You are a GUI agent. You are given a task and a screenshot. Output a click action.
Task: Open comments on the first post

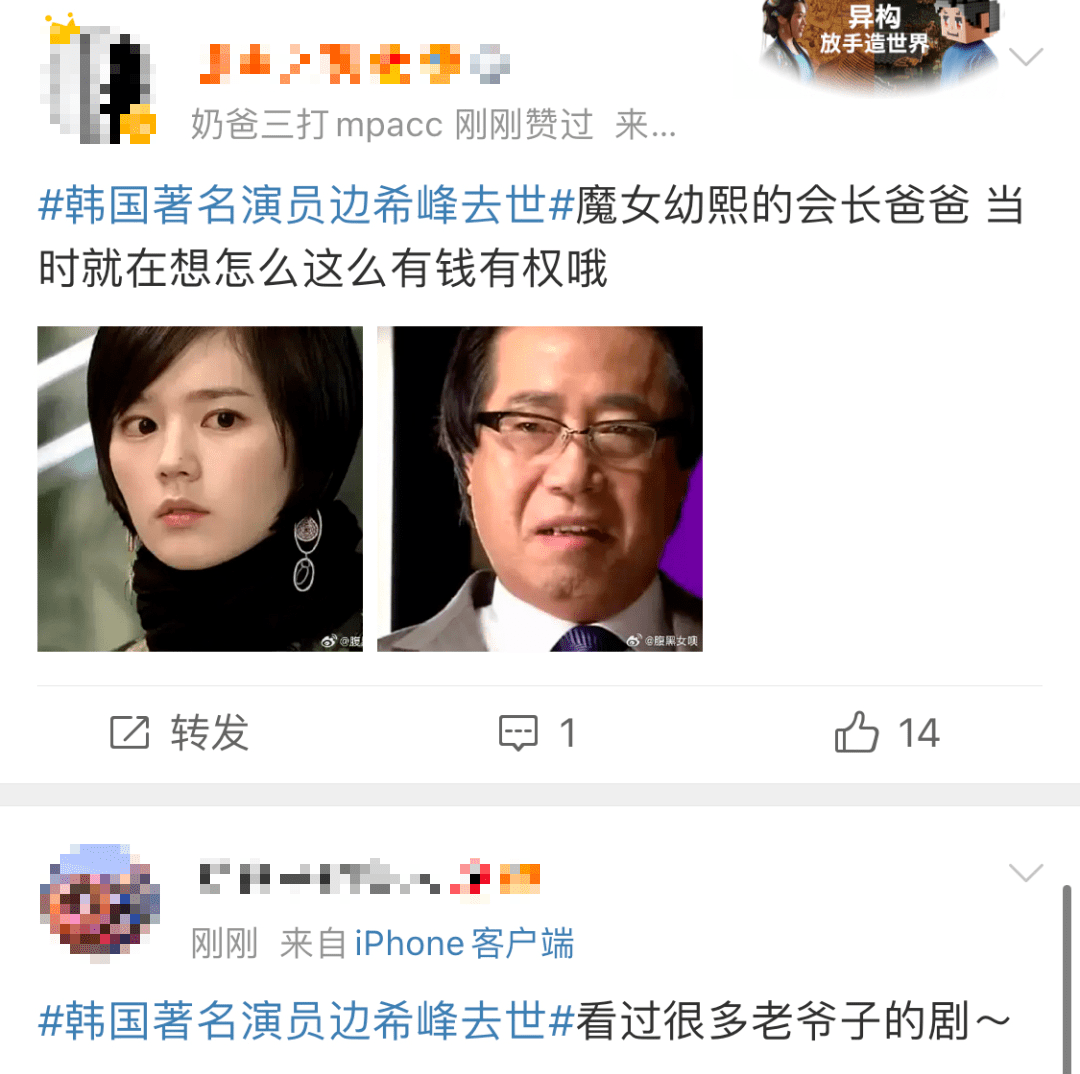[538, 733]
